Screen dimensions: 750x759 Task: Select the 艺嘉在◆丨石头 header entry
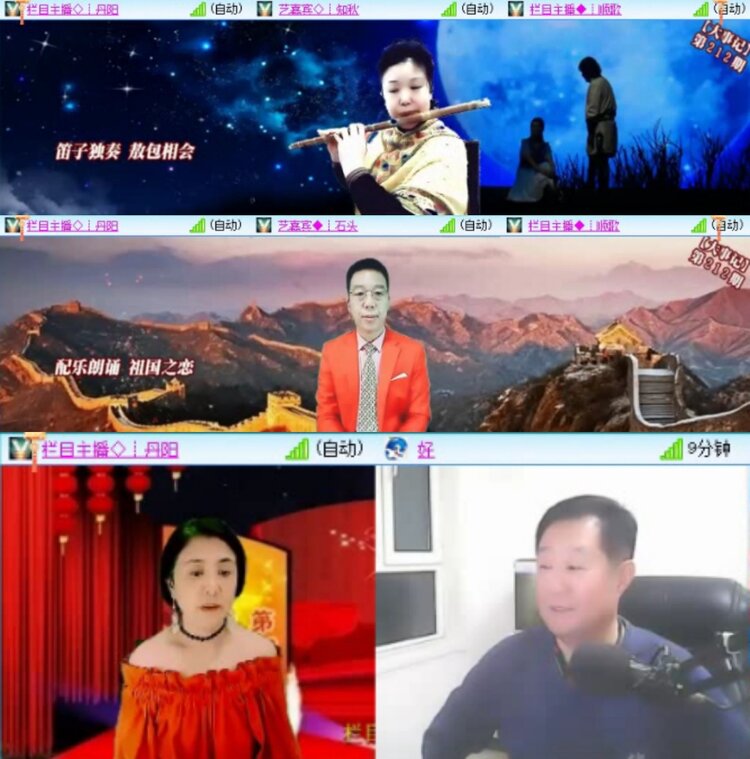320,227
